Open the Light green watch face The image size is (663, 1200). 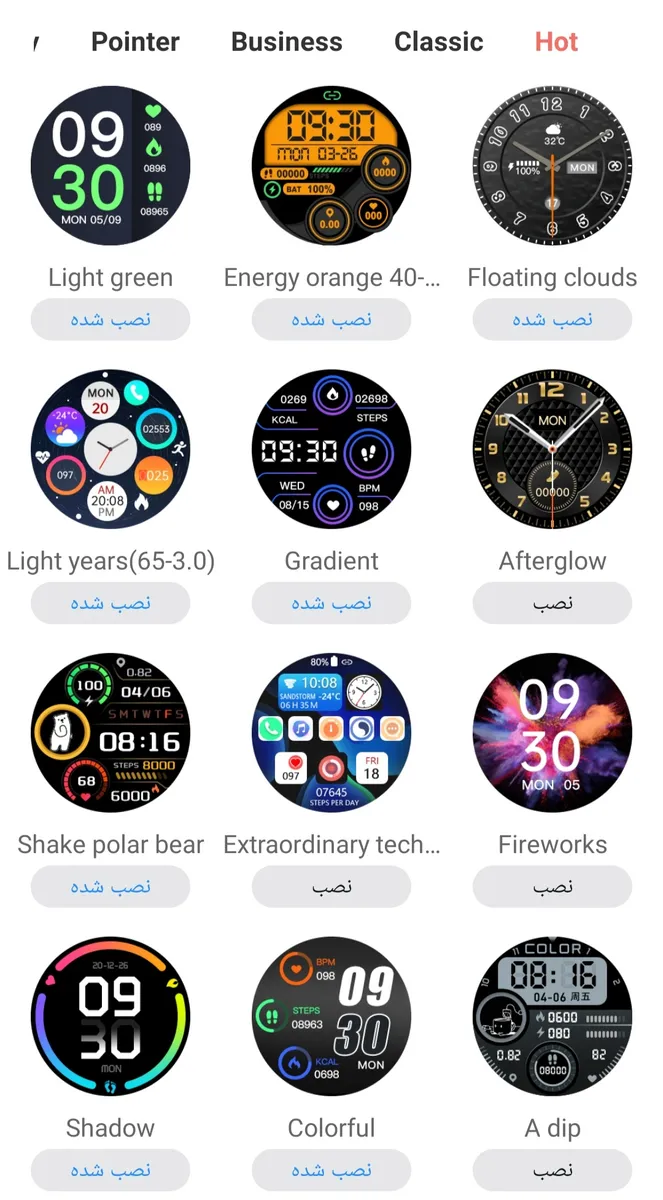coord(110,165)
